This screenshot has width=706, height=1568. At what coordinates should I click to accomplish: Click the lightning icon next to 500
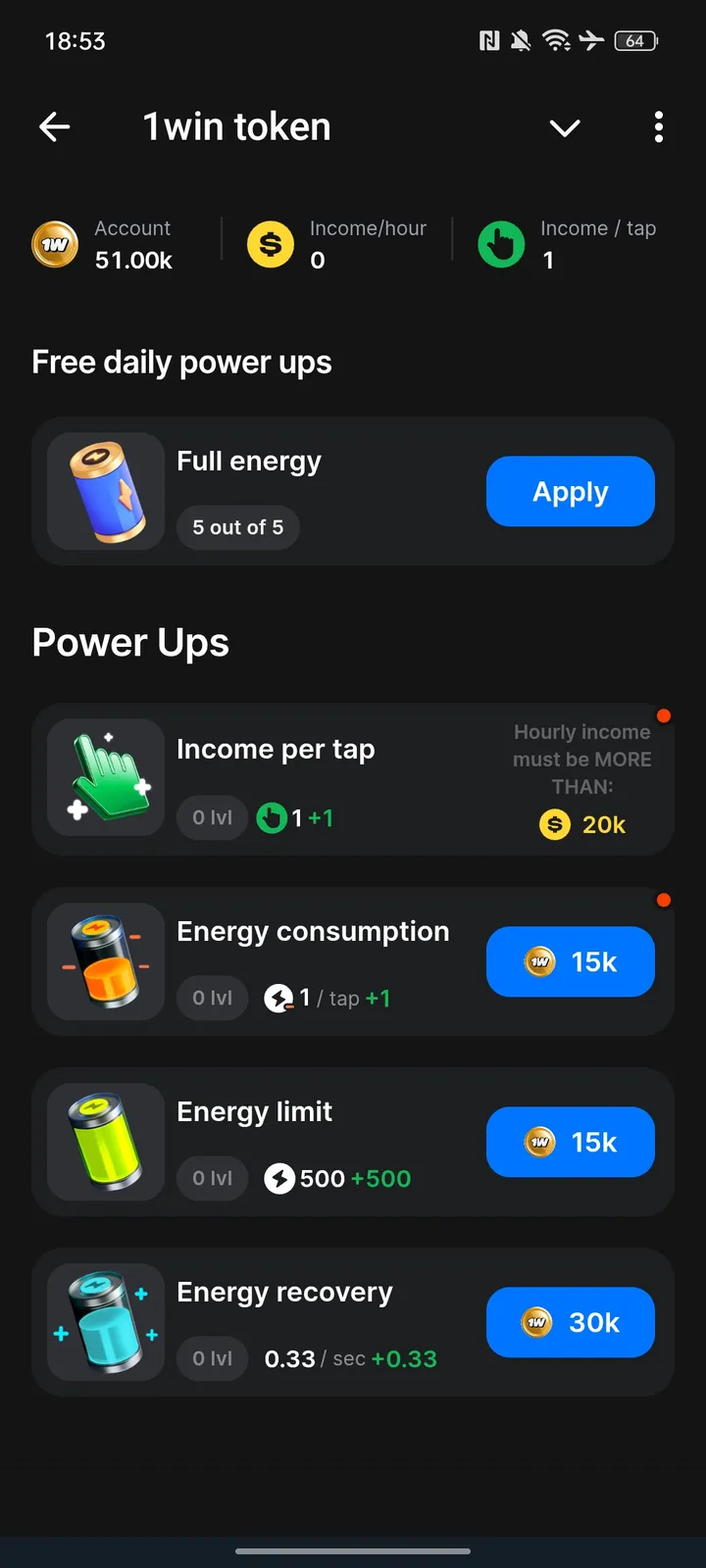[279, 1178]
